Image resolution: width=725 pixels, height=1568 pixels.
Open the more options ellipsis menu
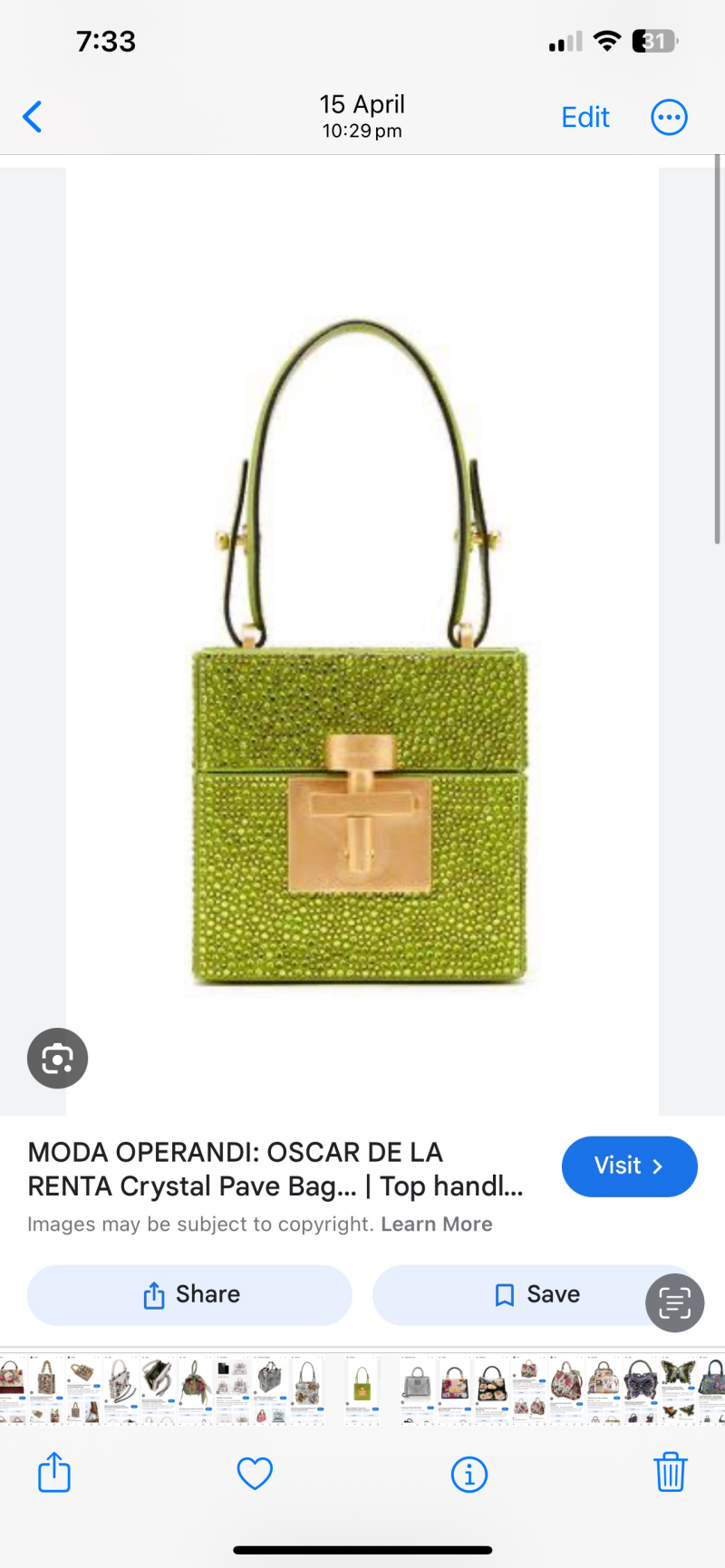click(669, 117)
